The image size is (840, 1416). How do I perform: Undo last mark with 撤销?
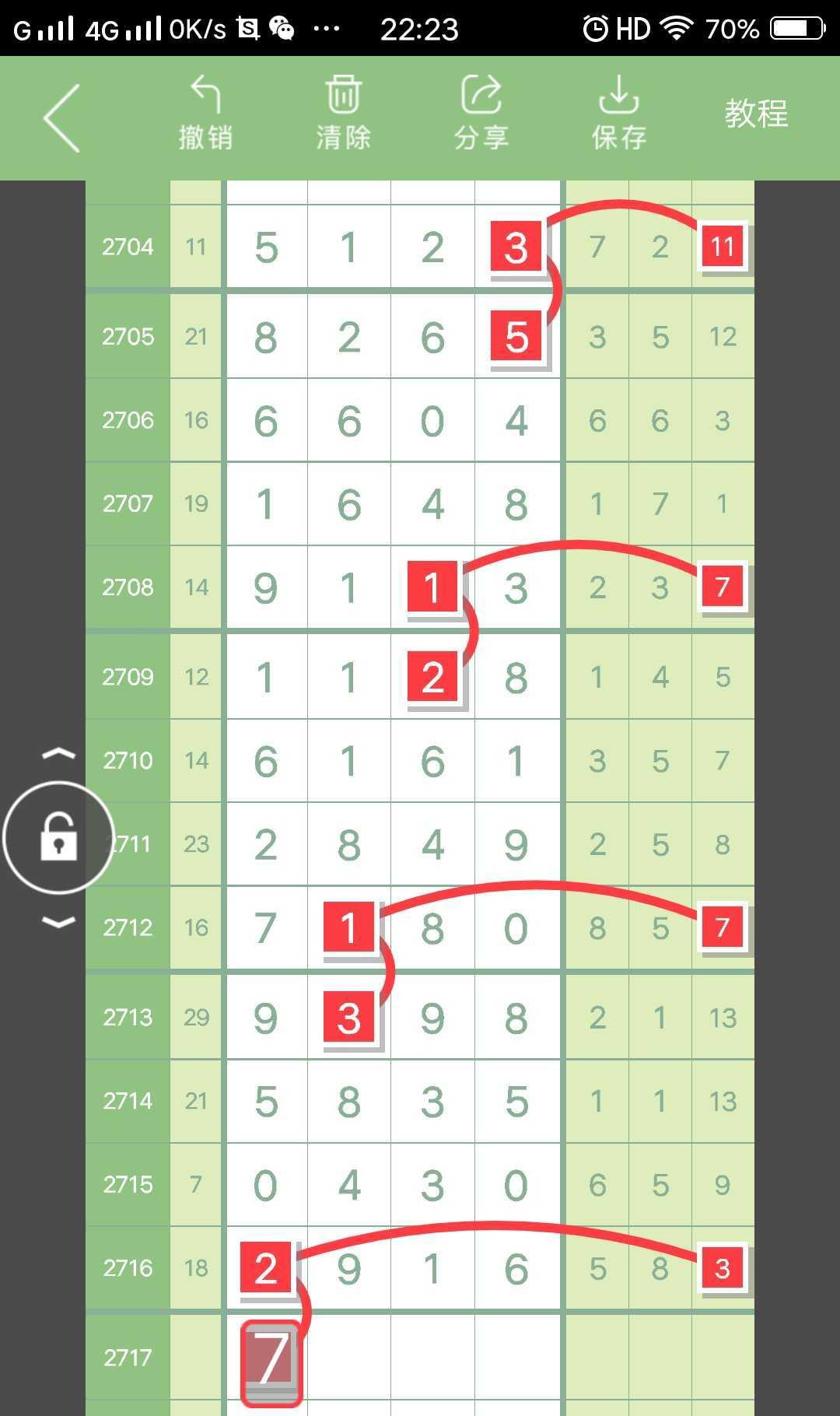click(205, 114)
